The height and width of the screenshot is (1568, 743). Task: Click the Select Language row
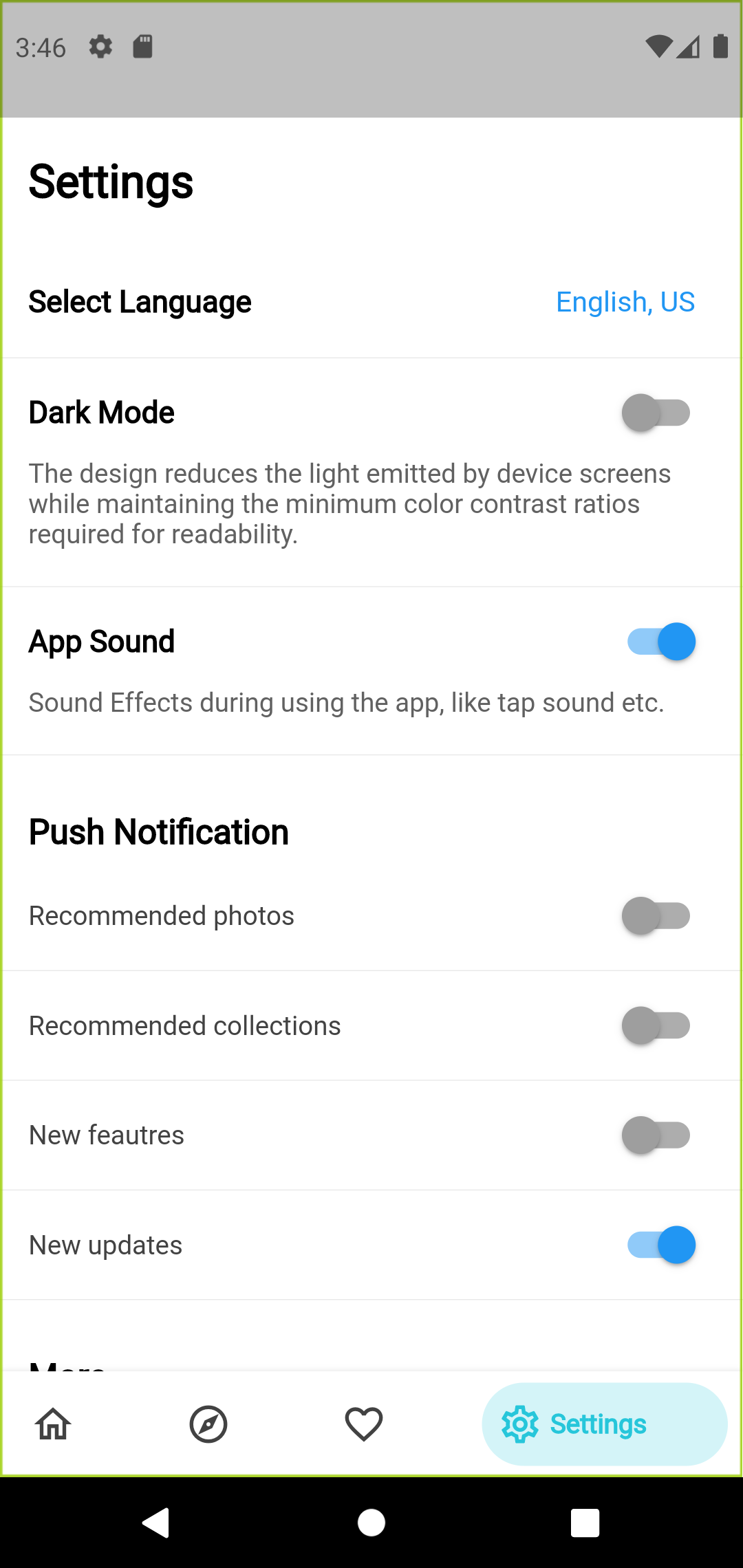point(140,302)
